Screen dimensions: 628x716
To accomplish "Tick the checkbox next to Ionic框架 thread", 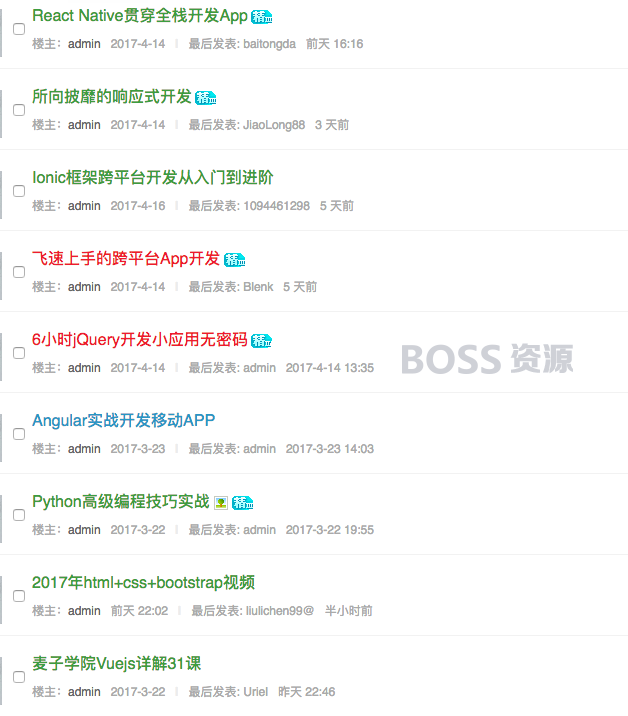I will (19, 191).
